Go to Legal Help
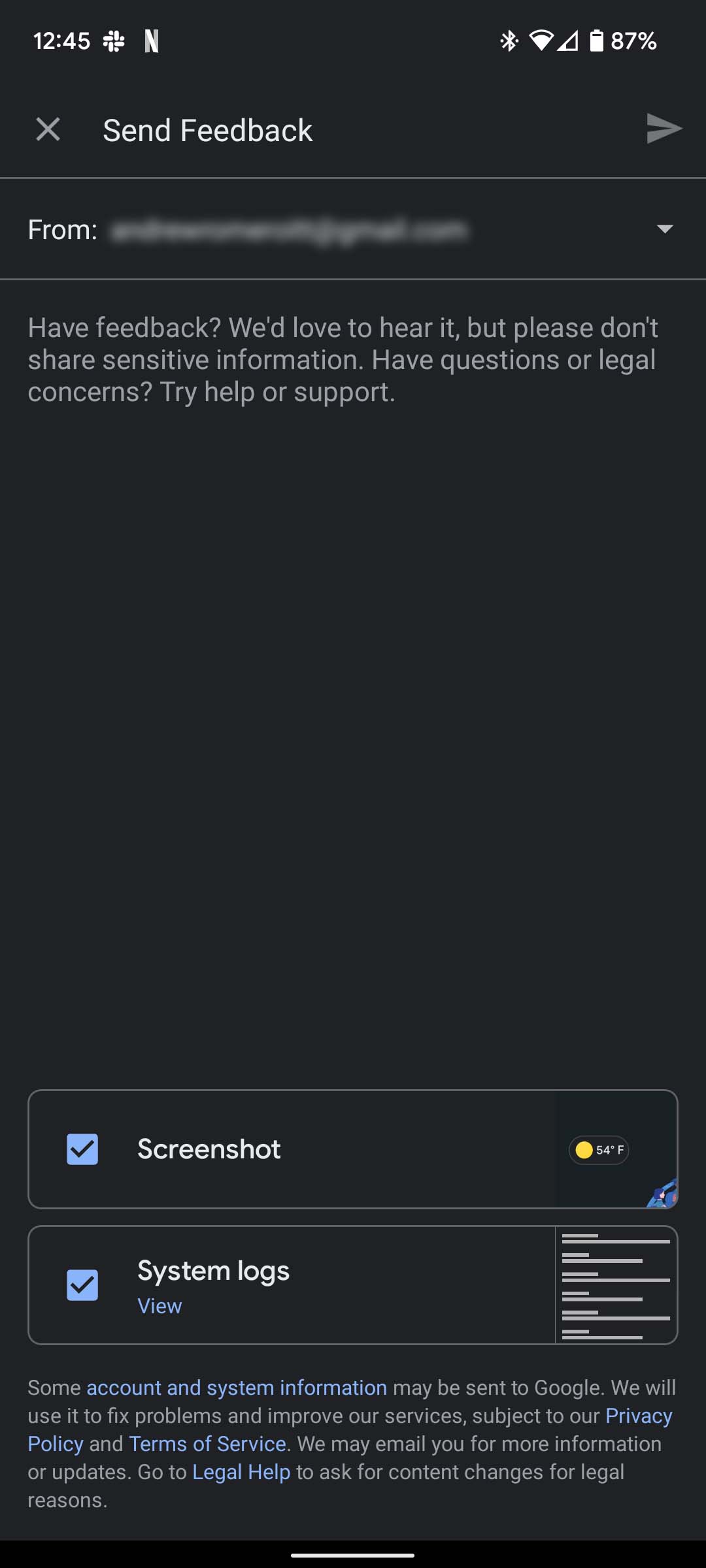Image resolution: width=706 pixels, height=1568 pixels. (x=241, y=1471)
